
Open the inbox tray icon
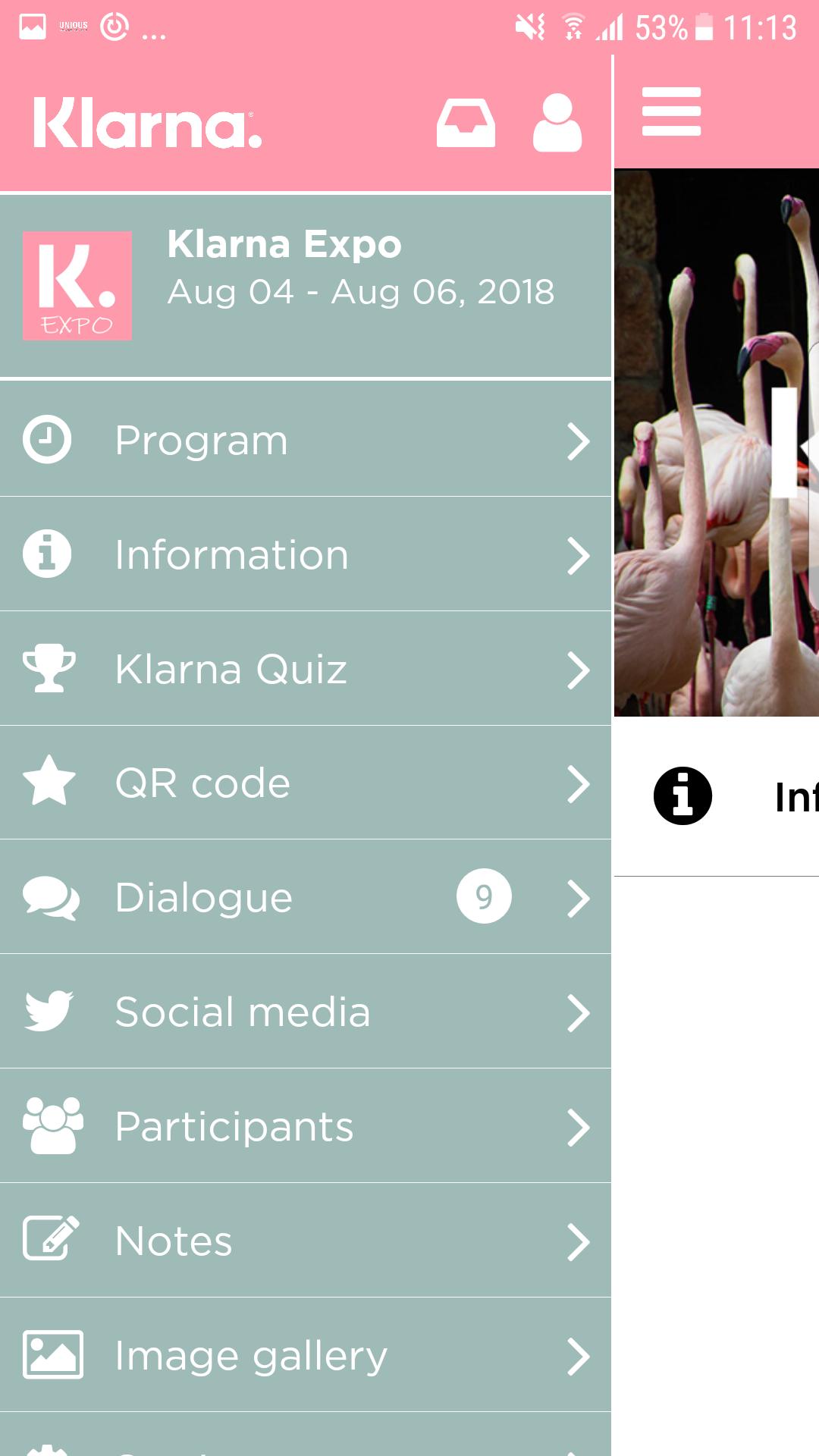(466, 124)
